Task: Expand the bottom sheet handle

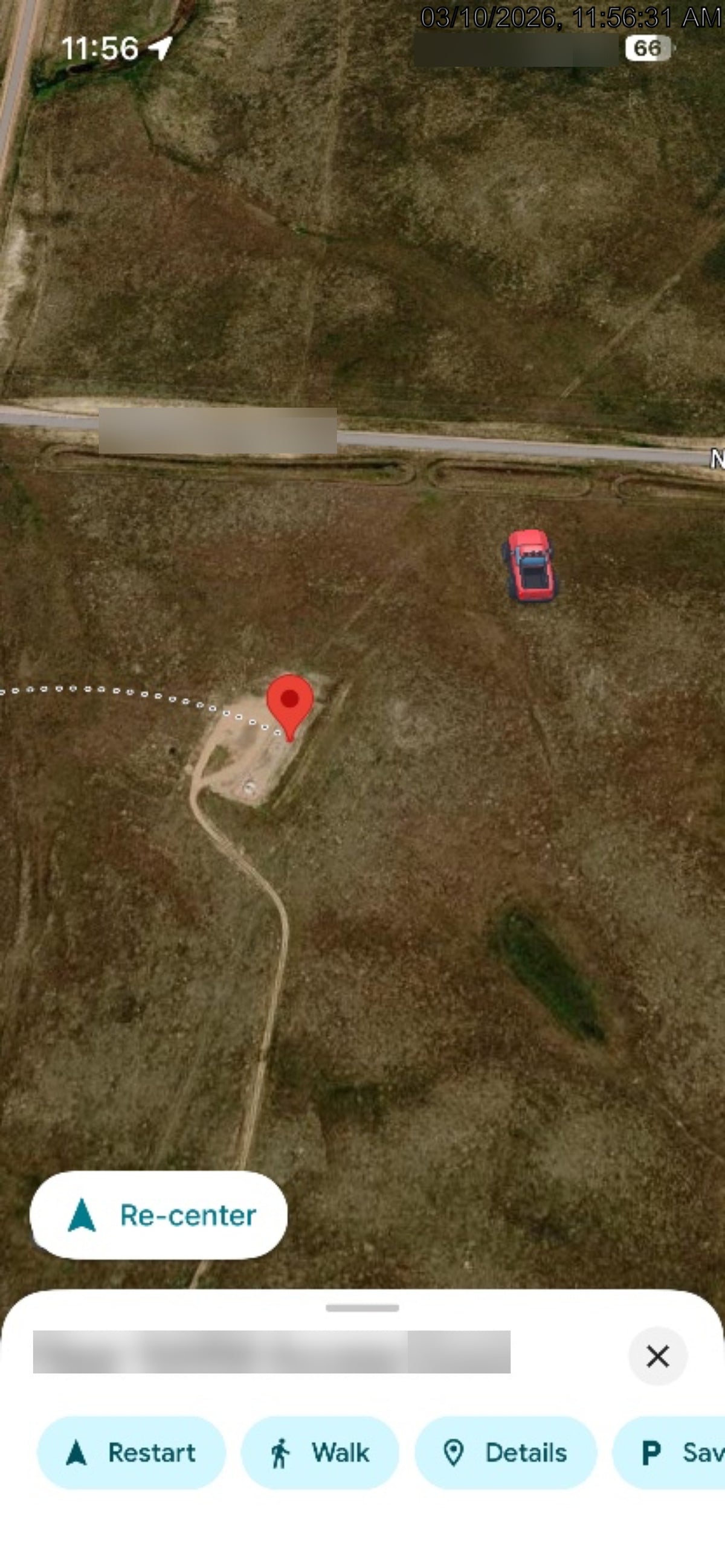Action: pos(362,1308)
